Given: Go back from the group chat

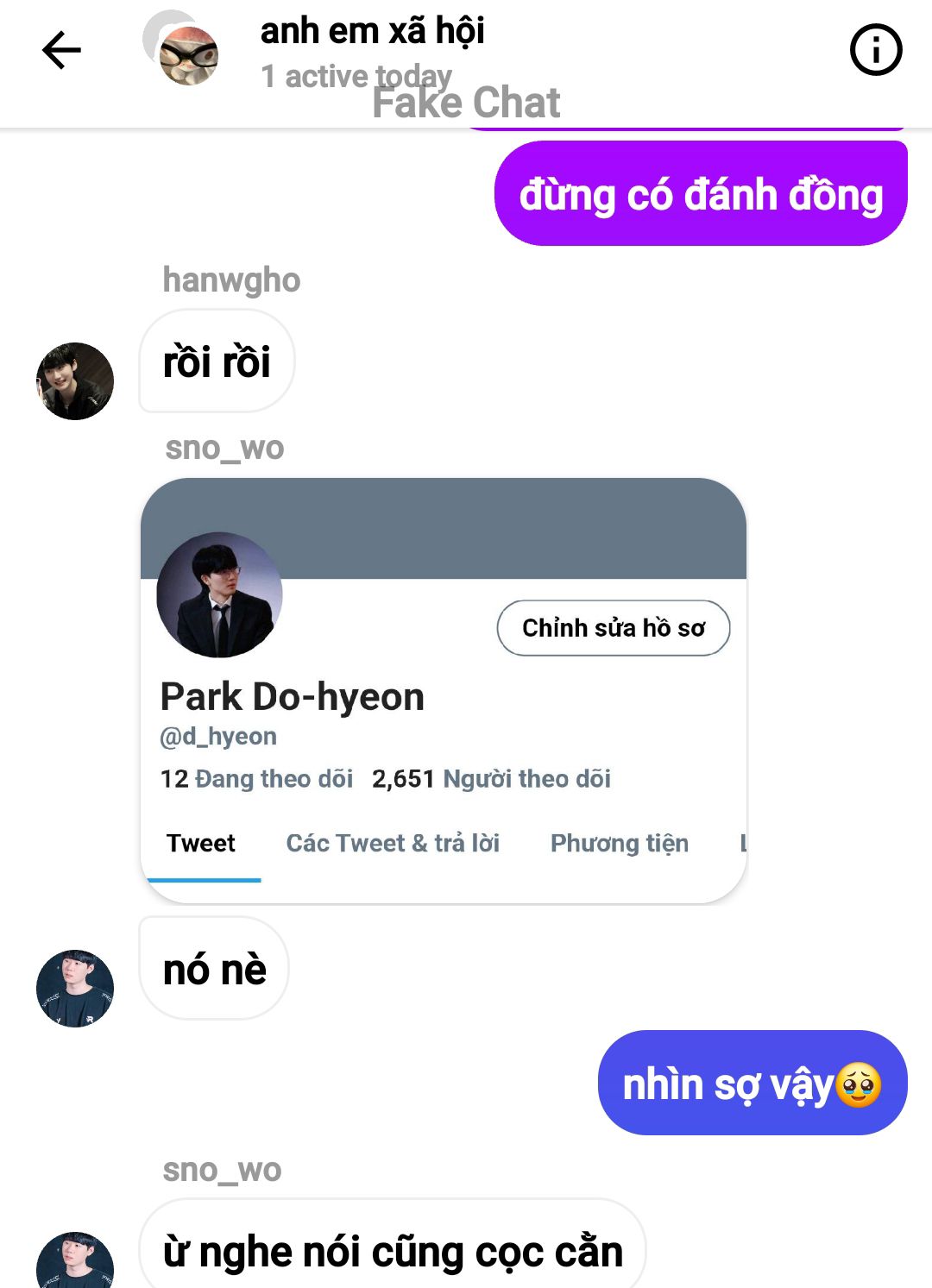Looking at the screenshot, I should click(x=61, y=50).
